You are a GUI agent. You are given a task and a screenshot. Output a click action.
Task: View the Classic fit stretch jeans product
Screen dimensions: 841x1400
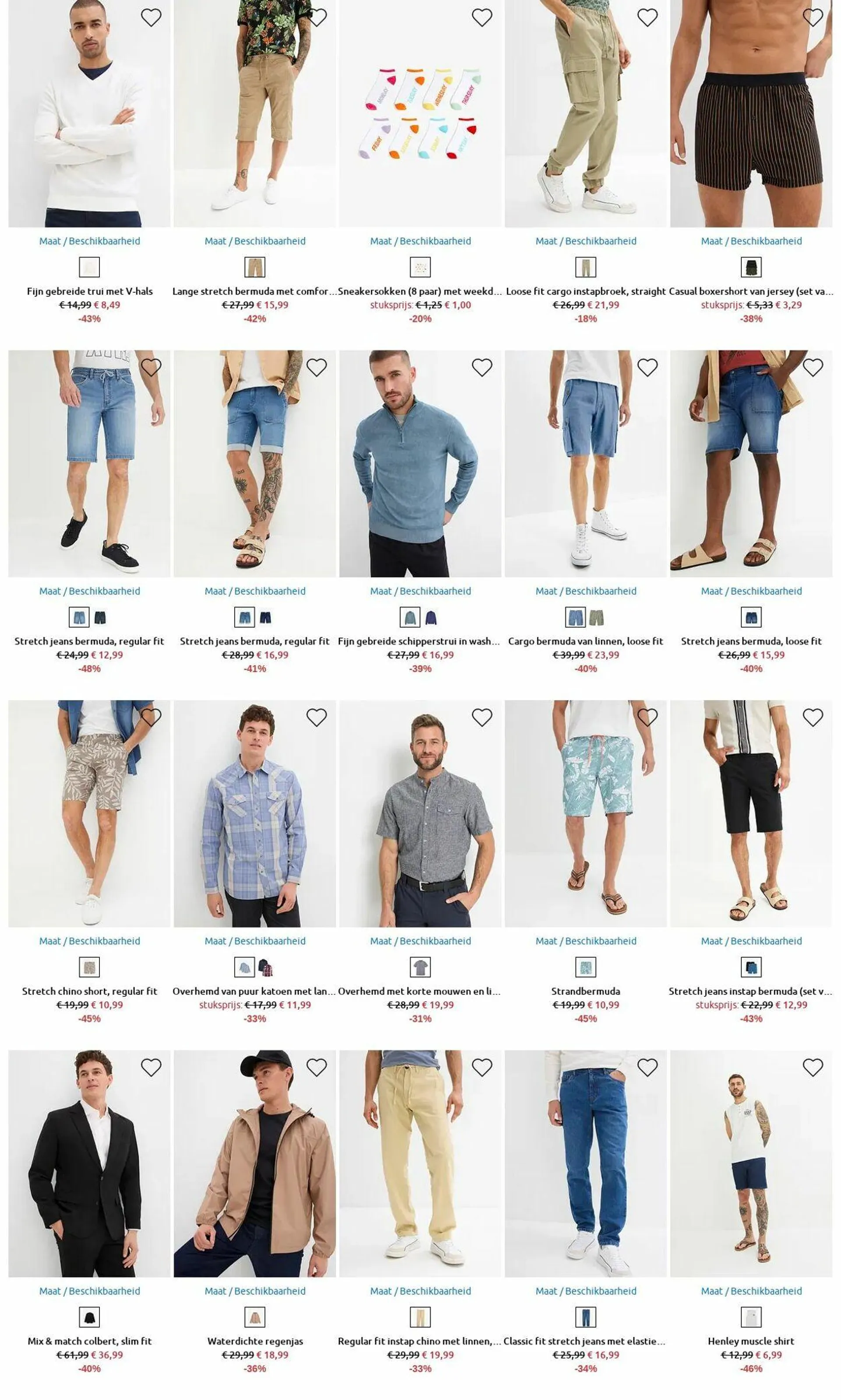coord(585,1341)
